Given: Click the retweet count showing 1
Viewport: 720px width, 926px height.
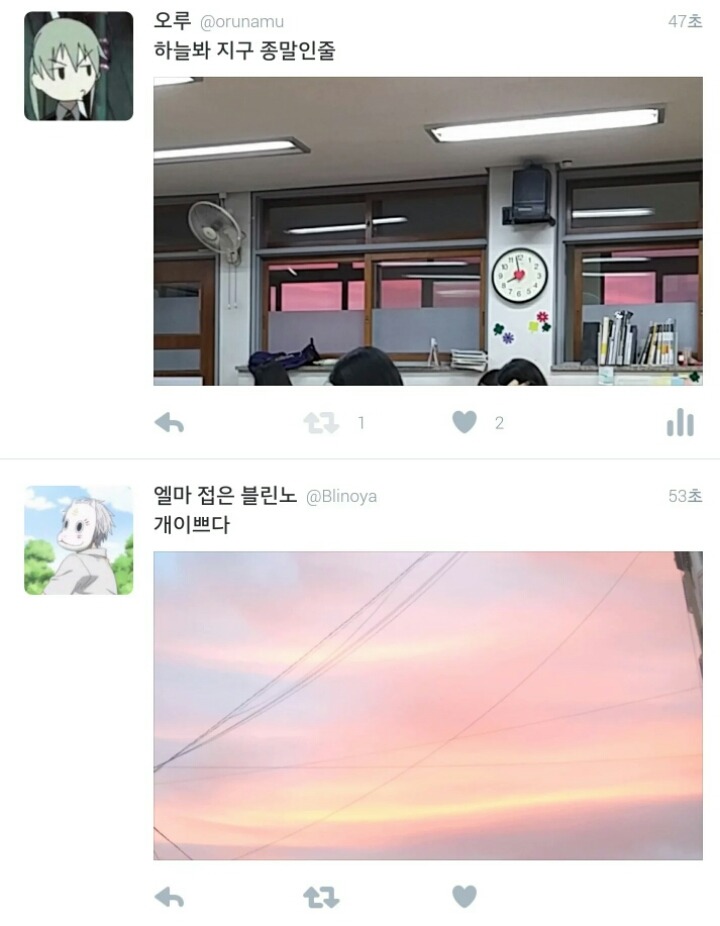Looking at the screenshot, I should [x=359, y=423].
